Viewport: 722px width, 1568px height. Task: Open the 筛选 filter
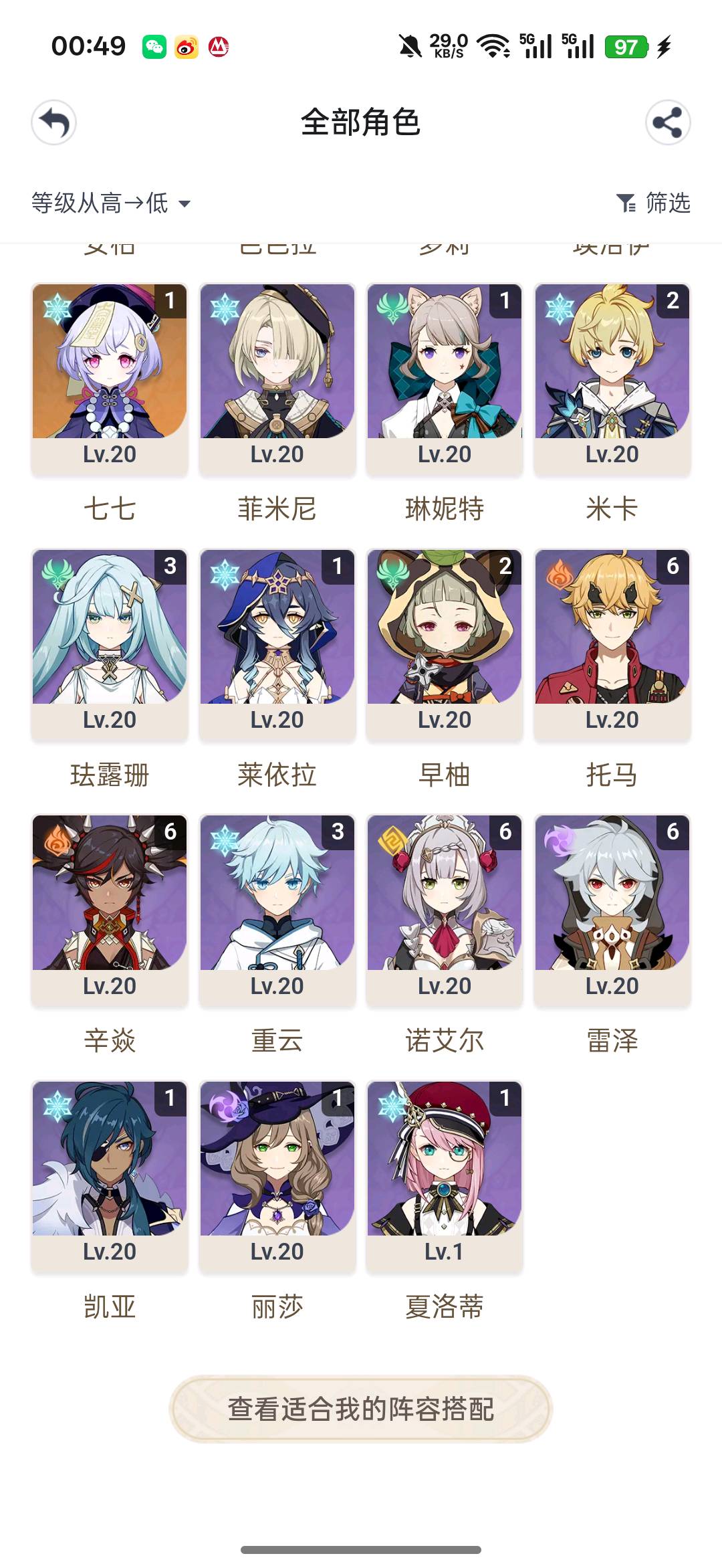tap(653, 203)
